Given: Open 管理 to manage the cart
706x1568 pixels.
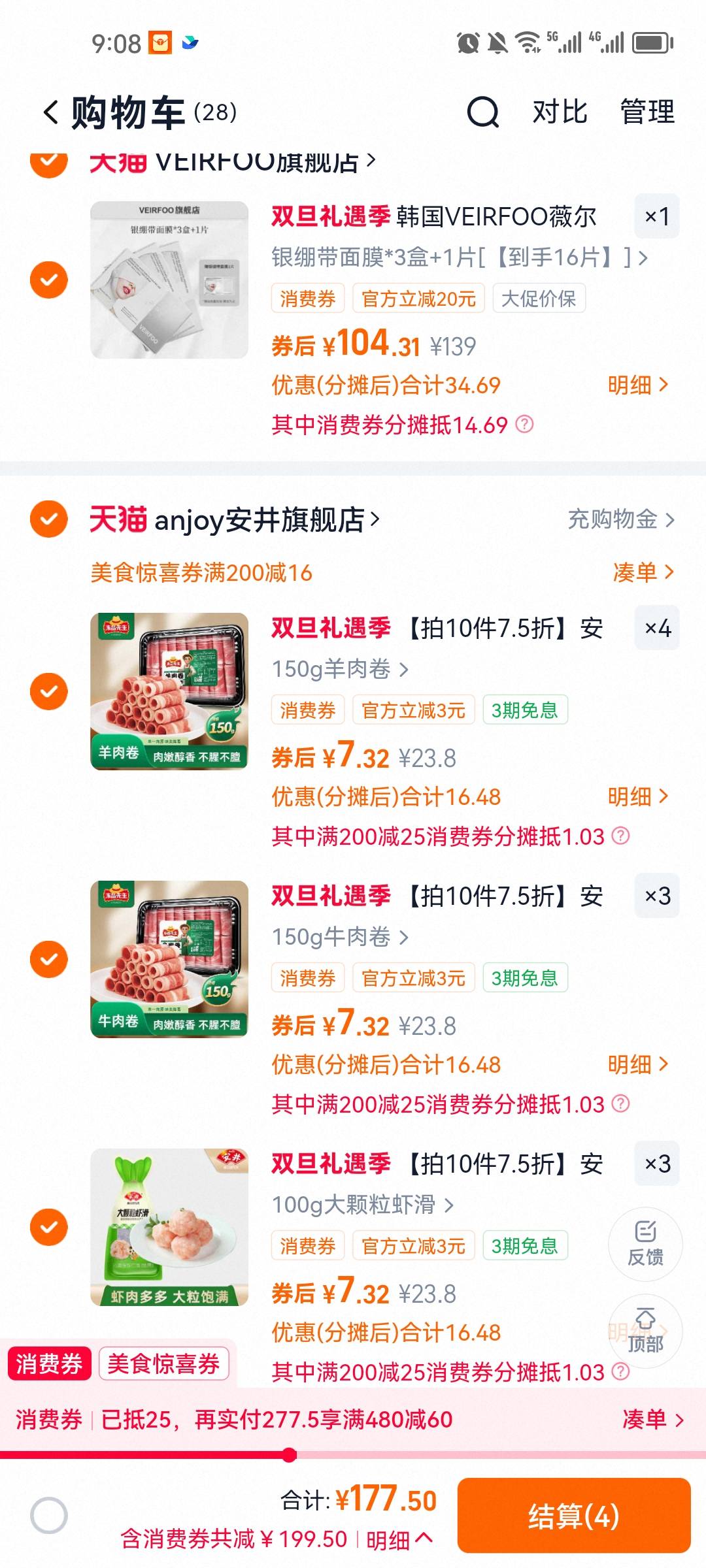Looking at the screenshot, I should (x=647, y=112).
